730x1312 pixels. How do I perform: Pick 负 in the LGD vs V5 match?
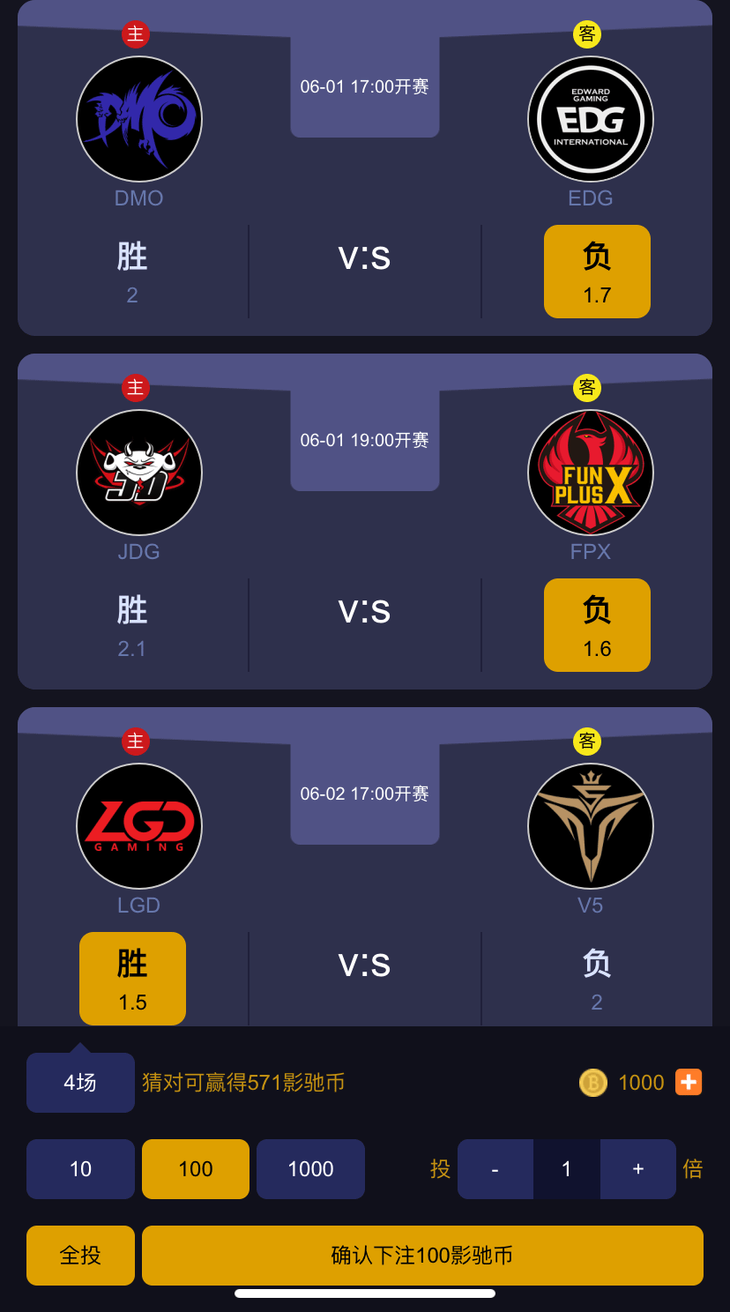[597, 978]
